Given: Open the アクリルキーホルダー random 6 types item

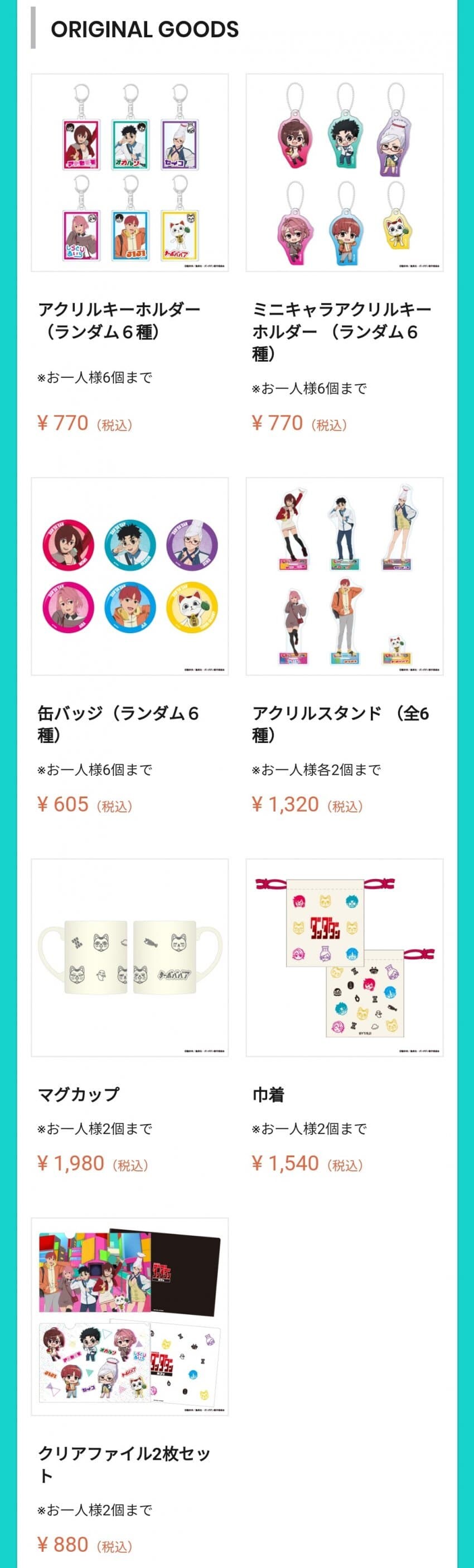Looking at the screenshot, I should [x=130, y=172].
